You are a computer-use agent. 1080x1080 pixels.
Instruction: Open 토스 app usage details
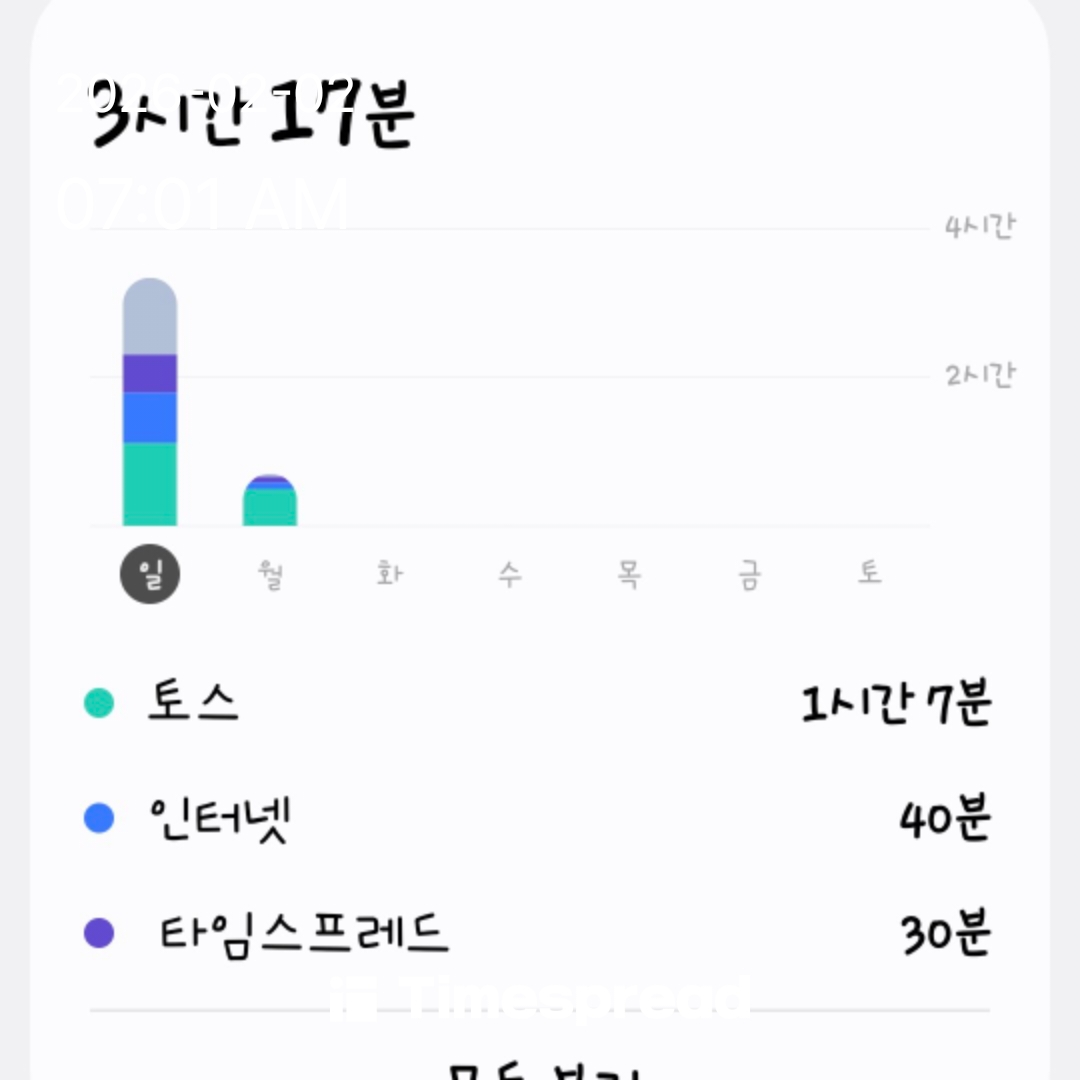point(540,704)
